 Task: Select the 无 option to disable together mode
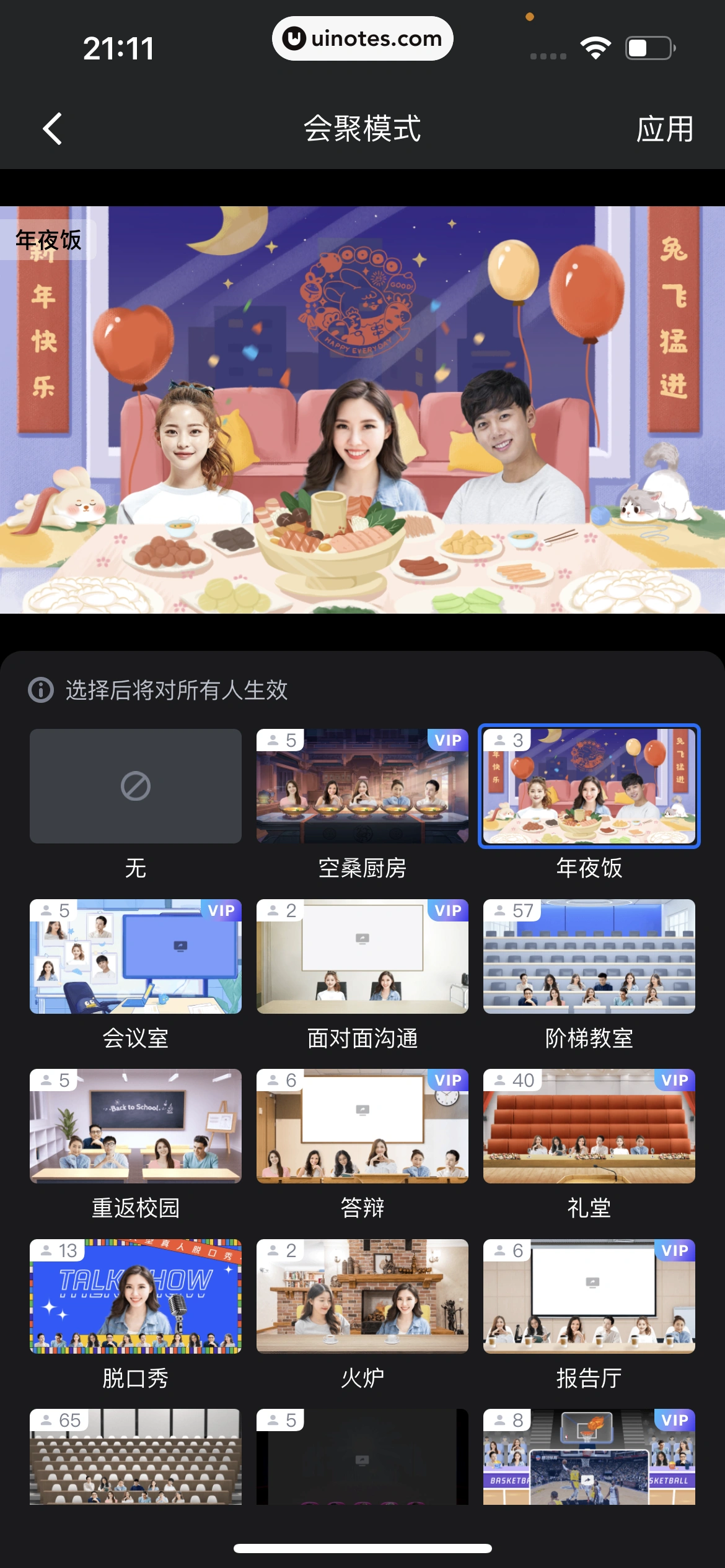(134, 786)
